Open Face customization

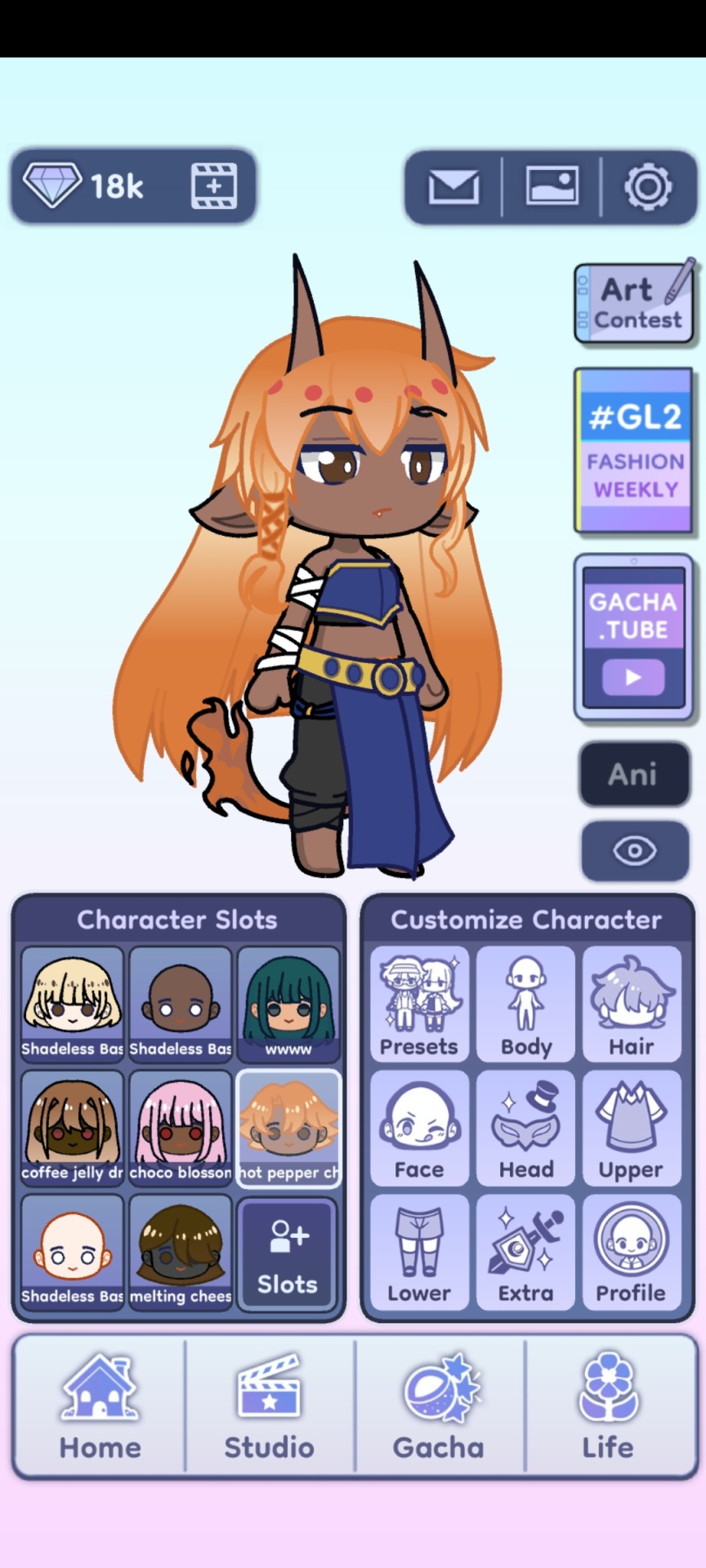pyautogui.click(x=419, y=1127)
